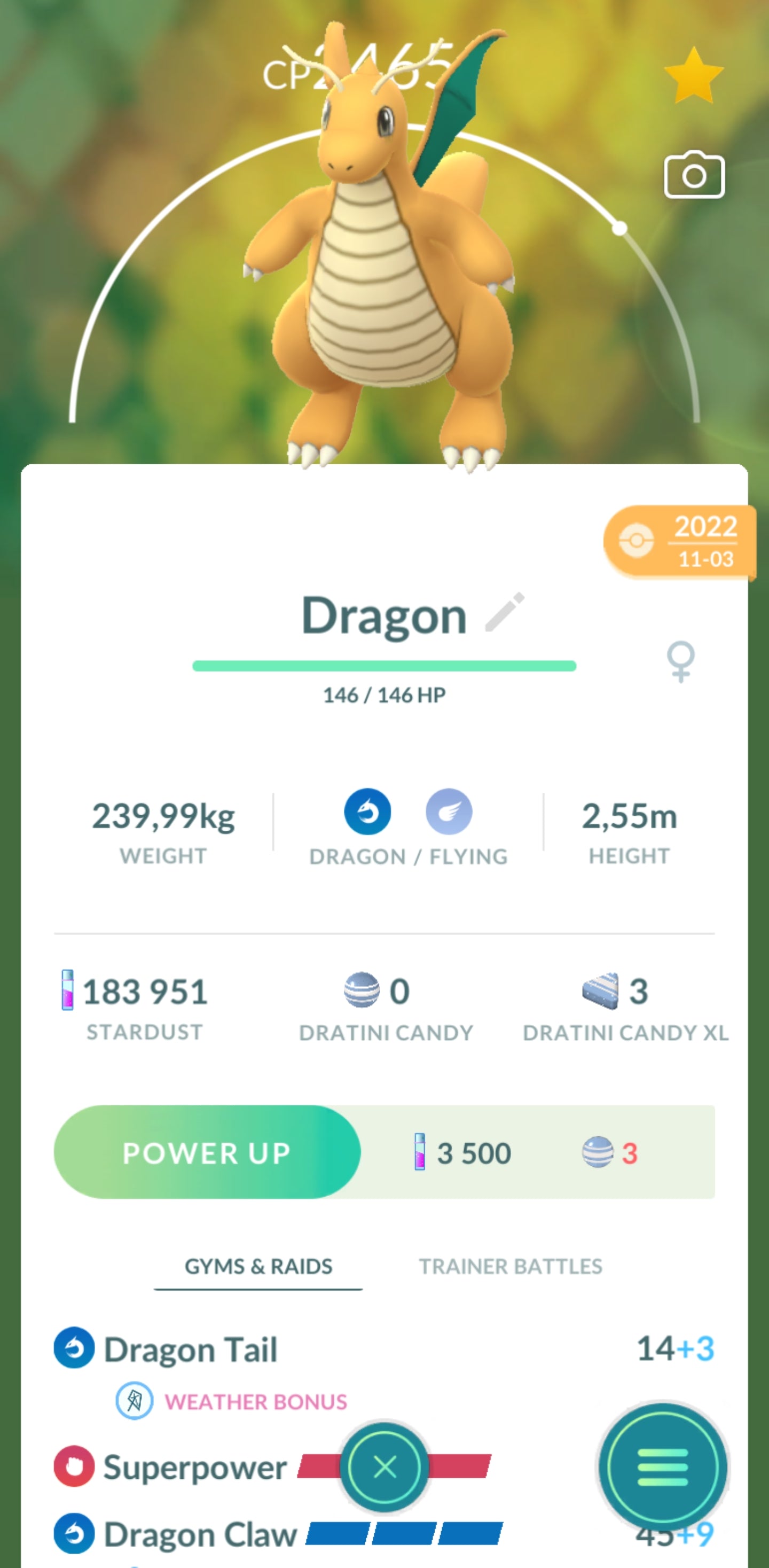
Task: Open the Pokémon options menu
Action: (x=663, y=1467)
